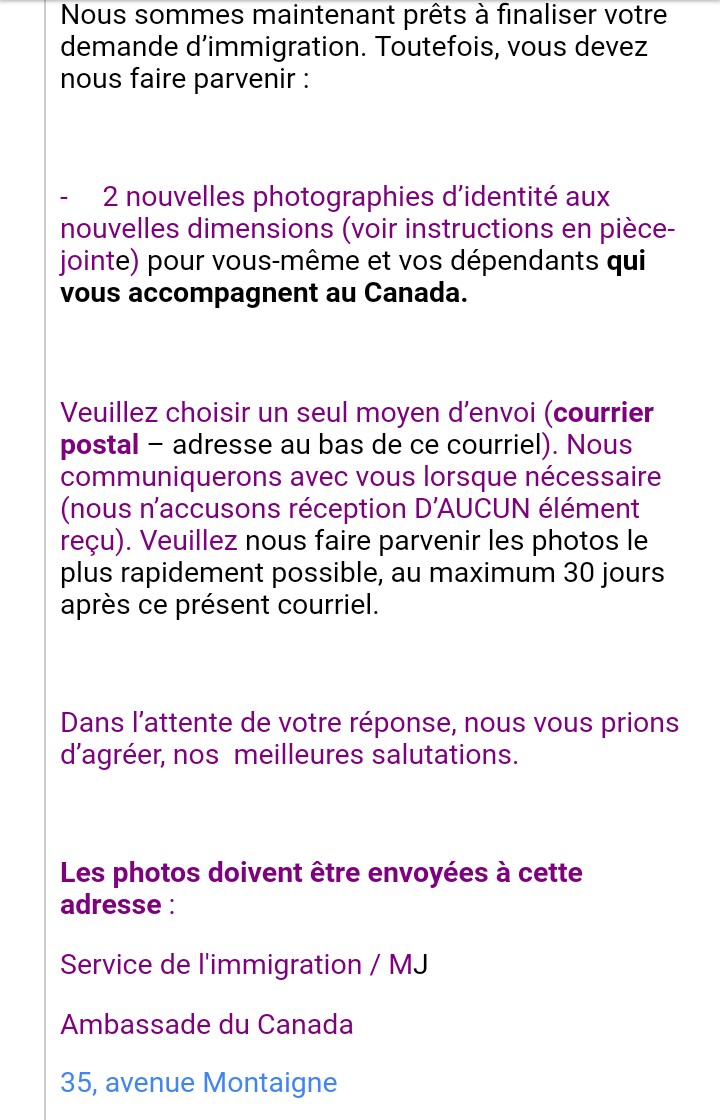Open the 35, avenue Montaigne address link
Viewport: 720px width, 1120px height.
click(199, 1082)
